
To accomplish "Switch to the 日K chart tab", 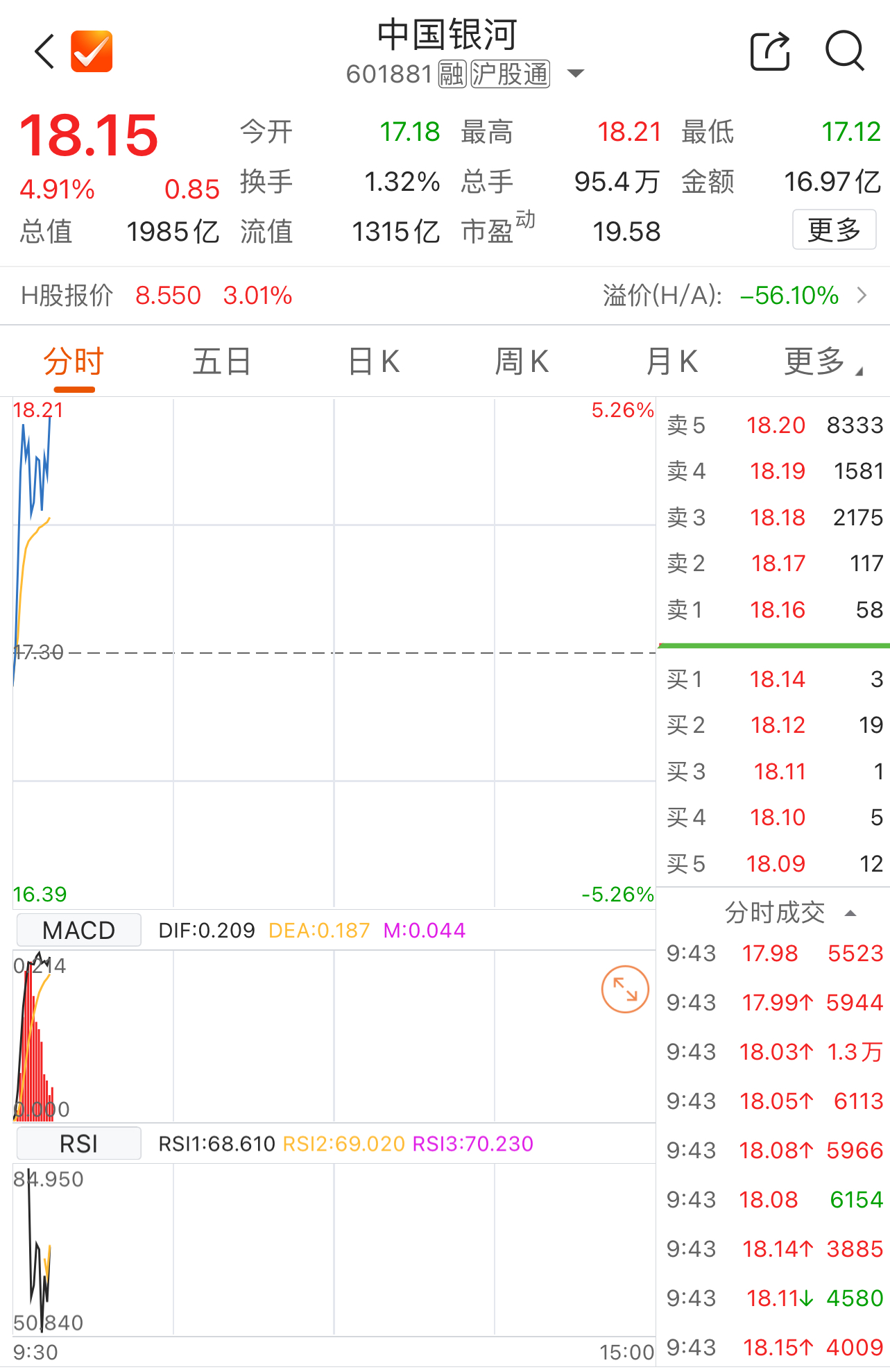I will coord(374,362).
